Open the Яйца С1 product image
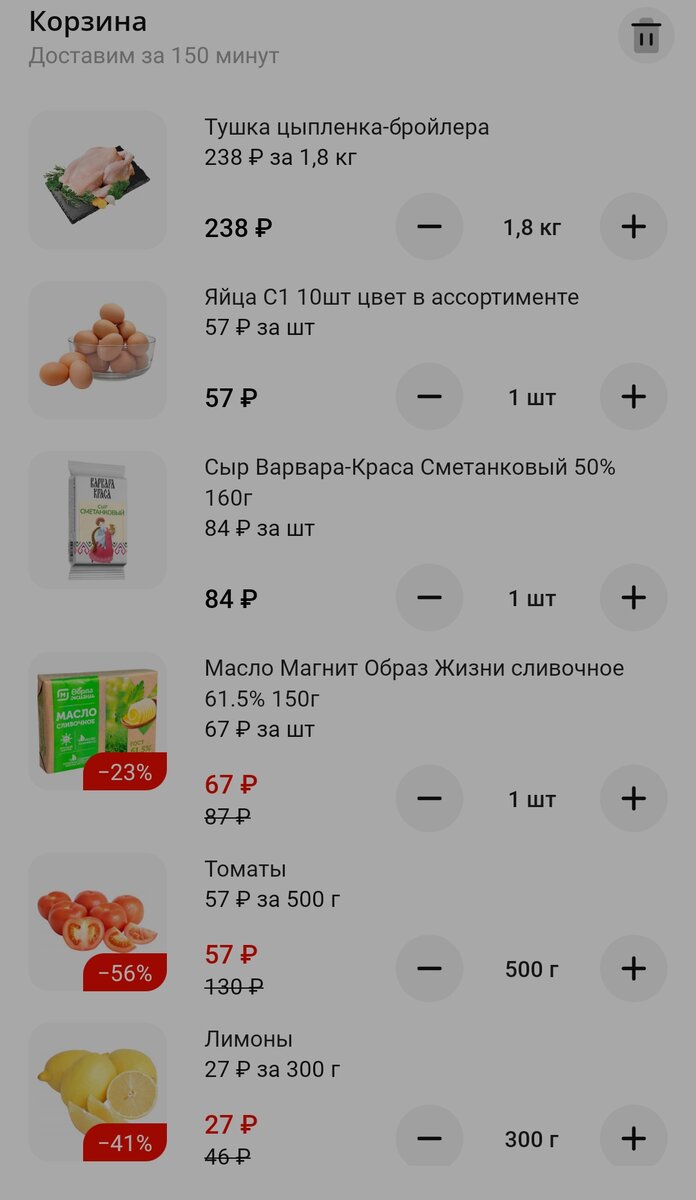Viewport: 696px width, 1200px height. pyautogui.click(x=98, y=350)
